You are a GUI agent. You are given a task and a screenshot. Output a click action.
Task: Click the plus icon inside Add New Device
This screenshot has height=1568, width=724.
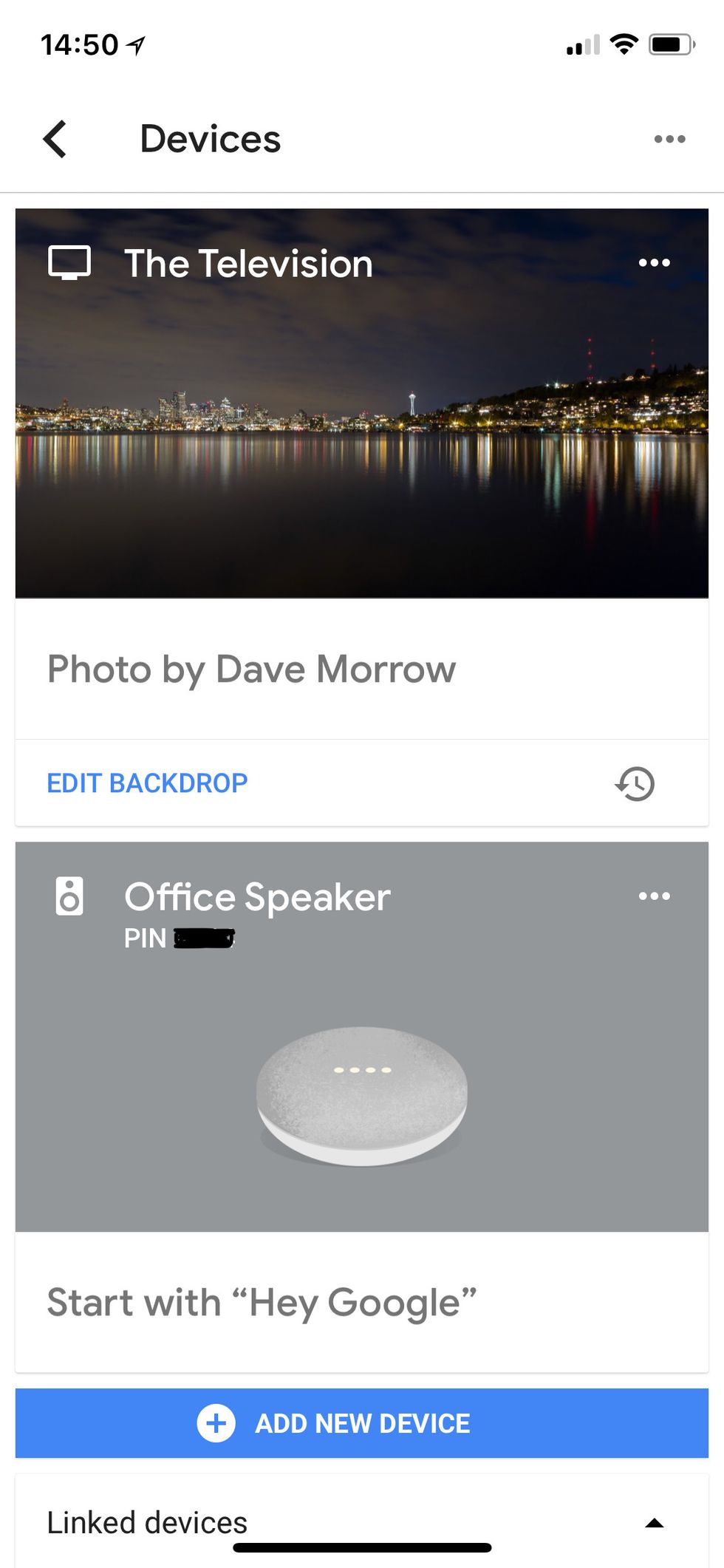(215, 1422)
